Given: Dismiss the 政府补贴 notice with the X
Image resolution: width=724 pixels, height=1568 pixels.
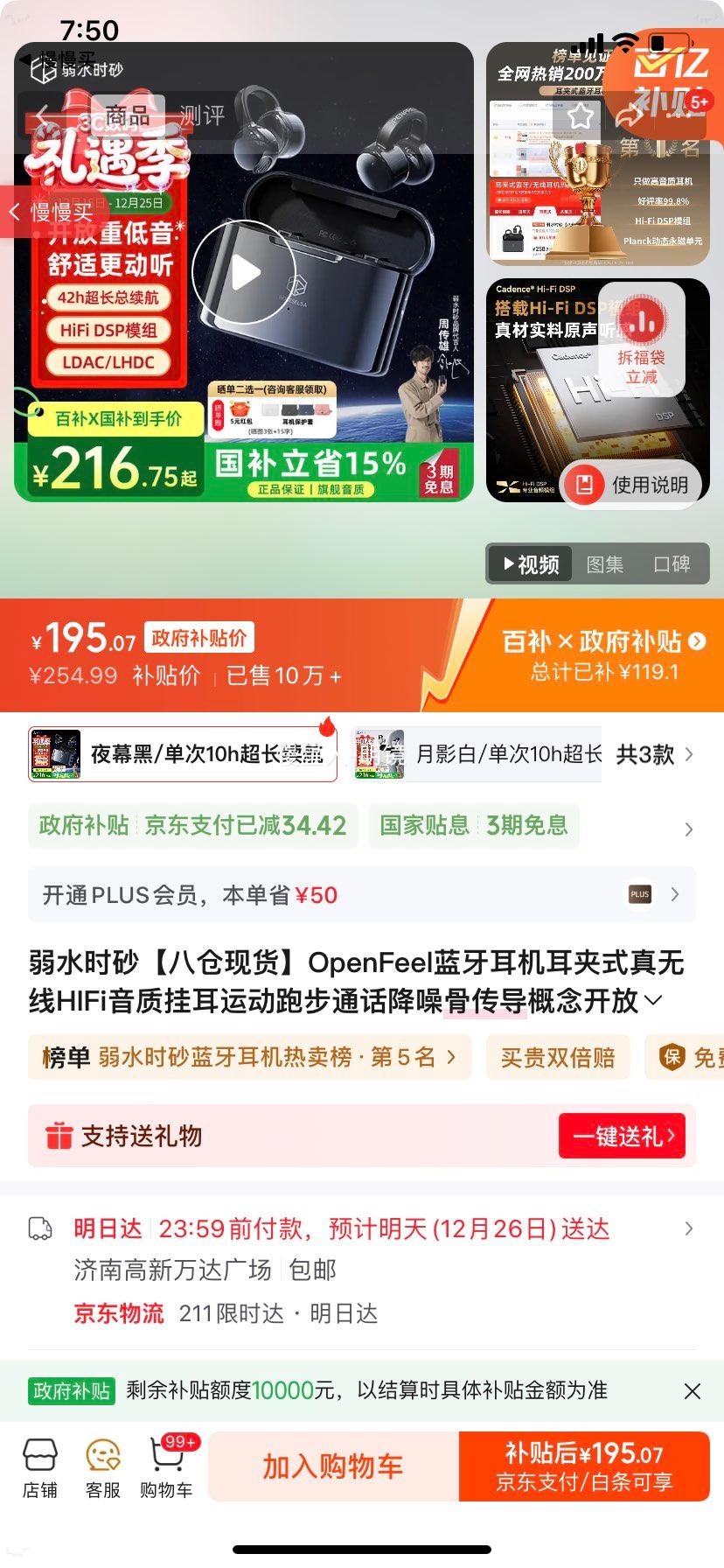Looking at the screenshot, I should coord(691,1390).
